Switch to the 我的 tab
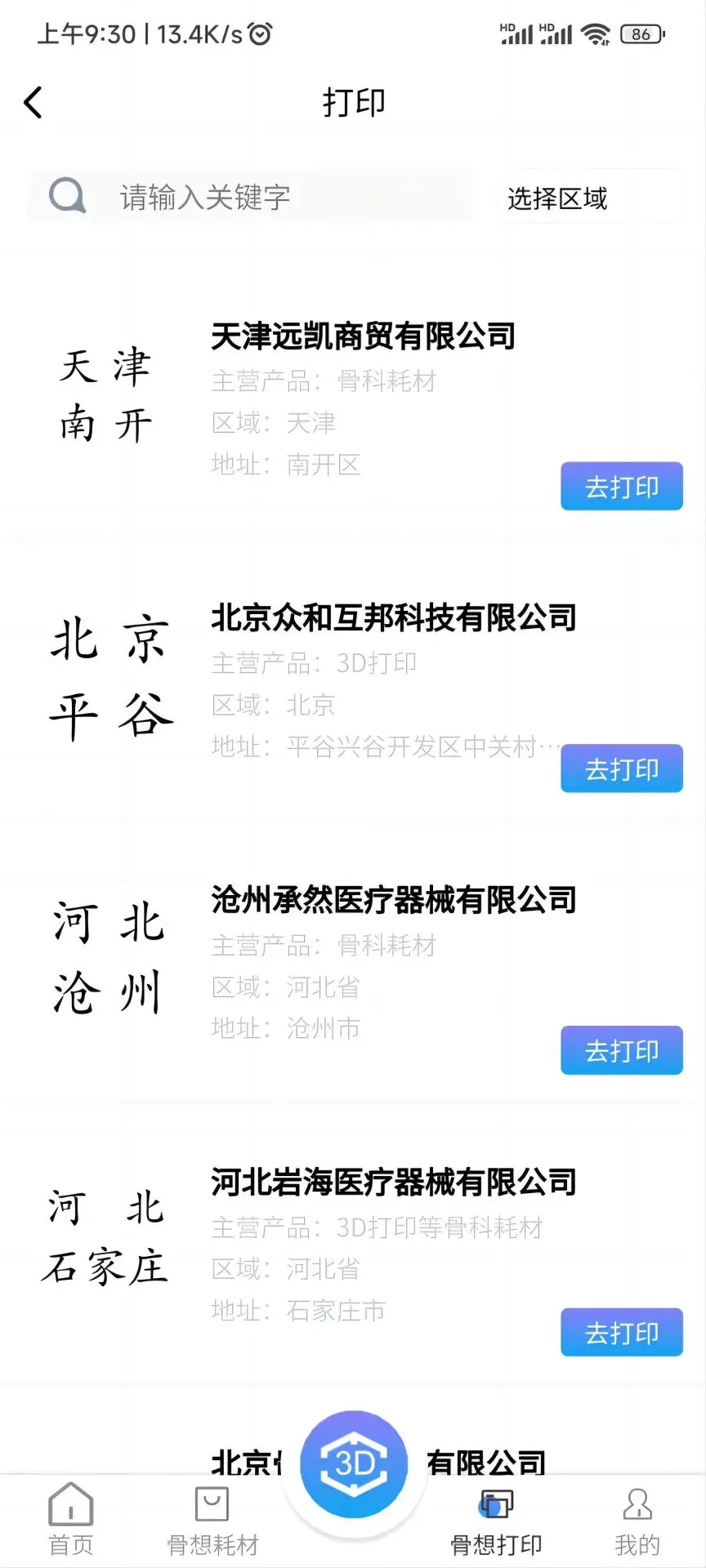The height and width of the screenshot is (1568, 706). point(637,1519)
